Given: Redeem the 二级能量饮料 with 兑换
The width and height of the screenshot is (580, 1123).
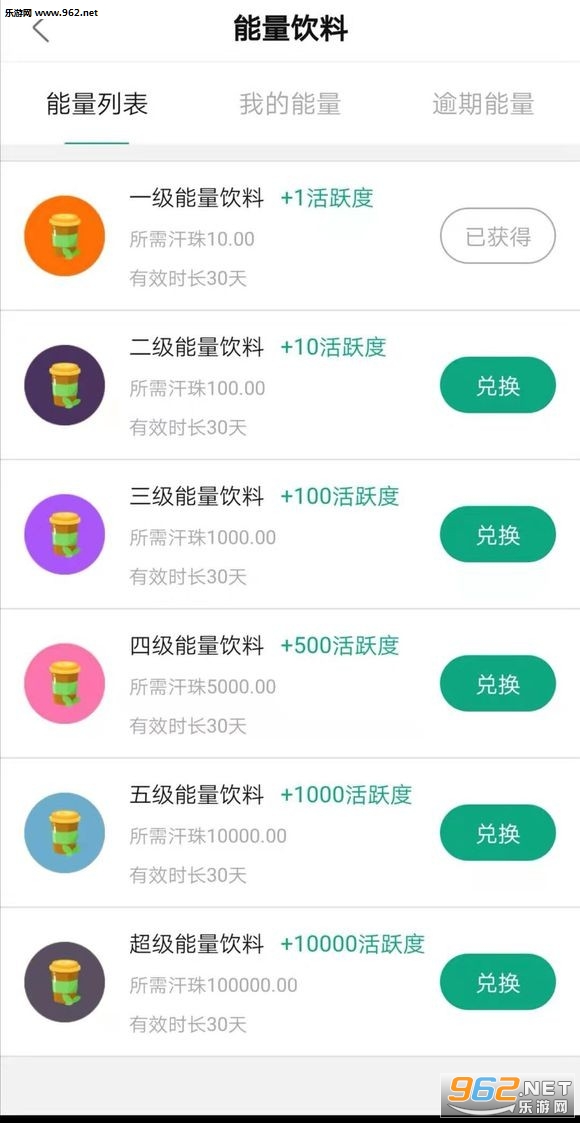Looking at the screenshot, I should [498, 385].
